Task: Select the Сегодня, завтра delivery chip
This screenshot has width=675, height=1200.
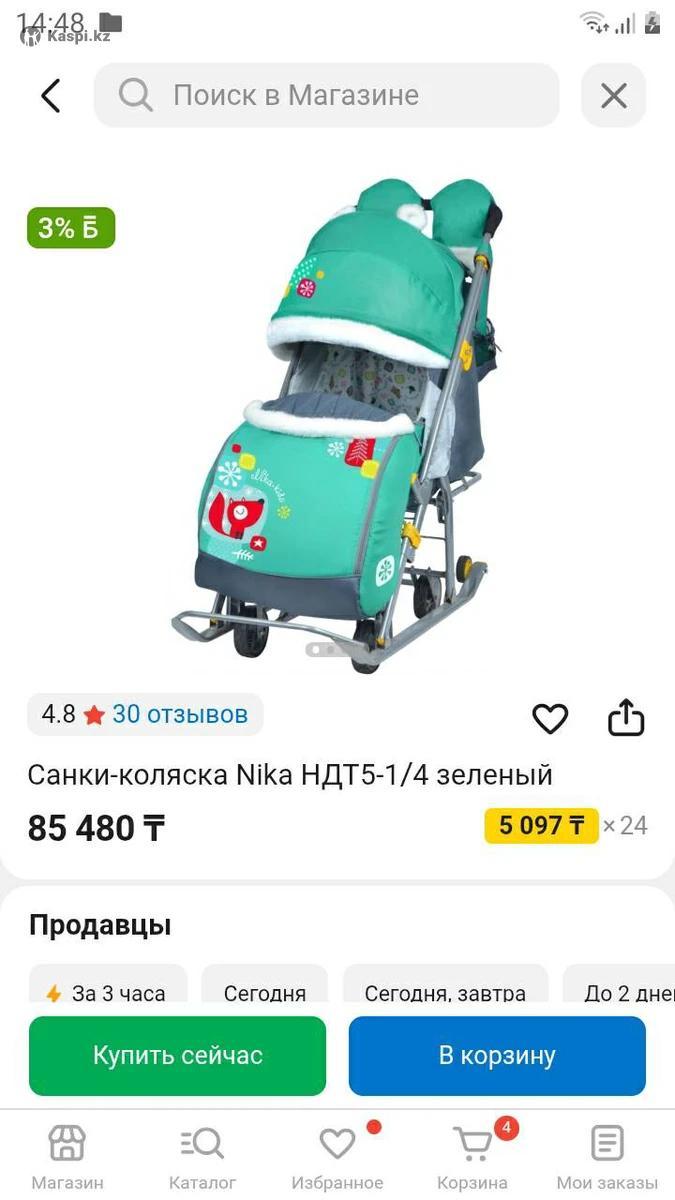Action: [445, 992]
